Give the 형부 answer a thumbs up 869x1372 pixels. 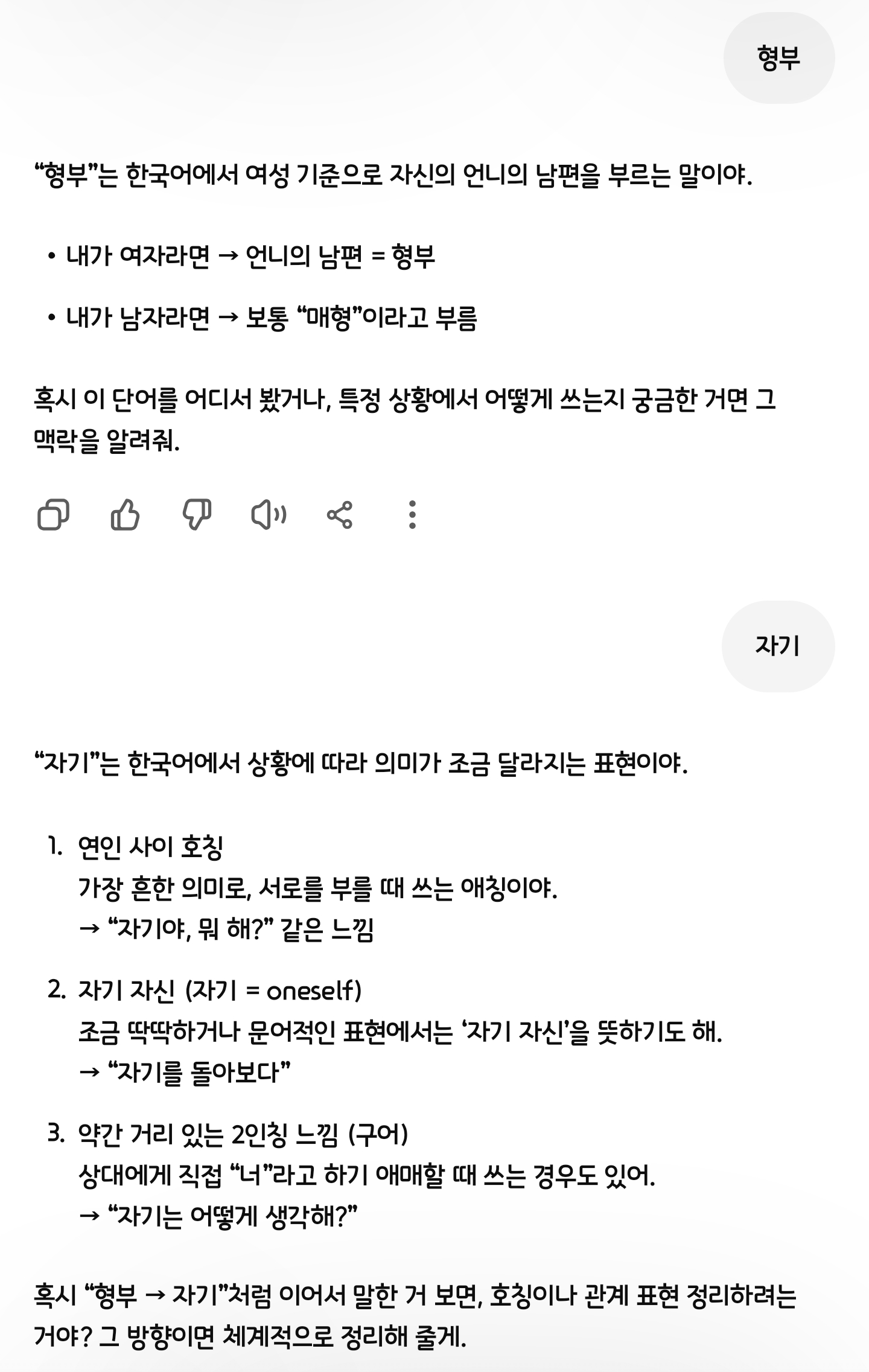pos(125,515)
